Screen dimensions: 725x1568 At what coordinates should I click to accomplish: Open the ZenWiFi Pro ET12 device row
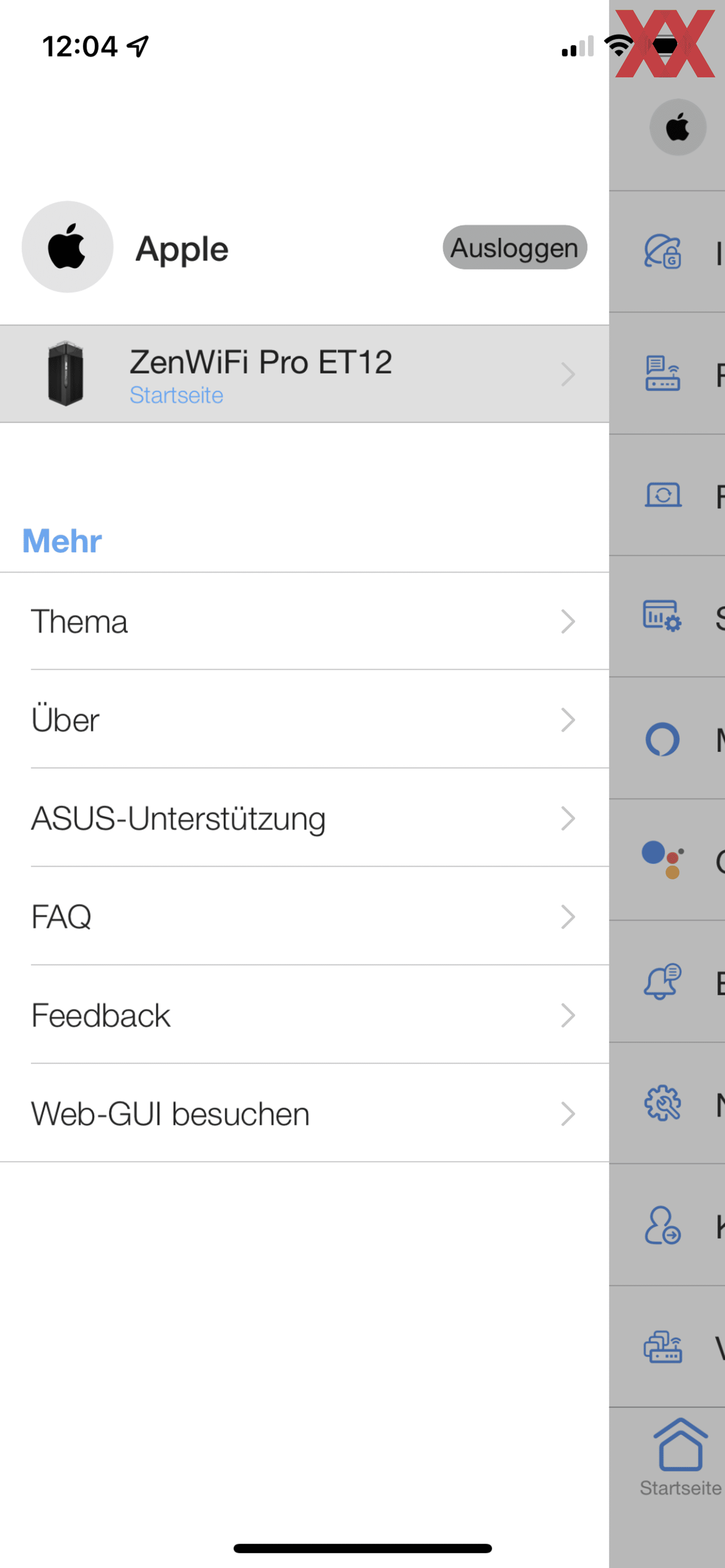tap(305, 374)
